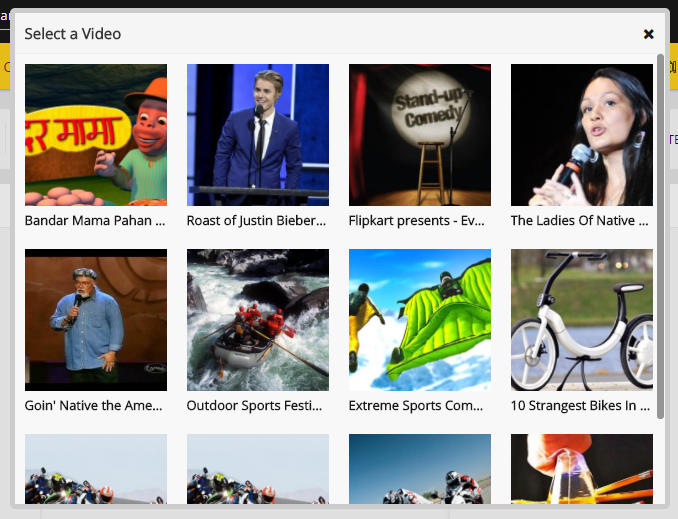This screenshot has height=519, width=678.
Task: Choose the Outdoor Sports Festi... video
Action: pos(258,320)
